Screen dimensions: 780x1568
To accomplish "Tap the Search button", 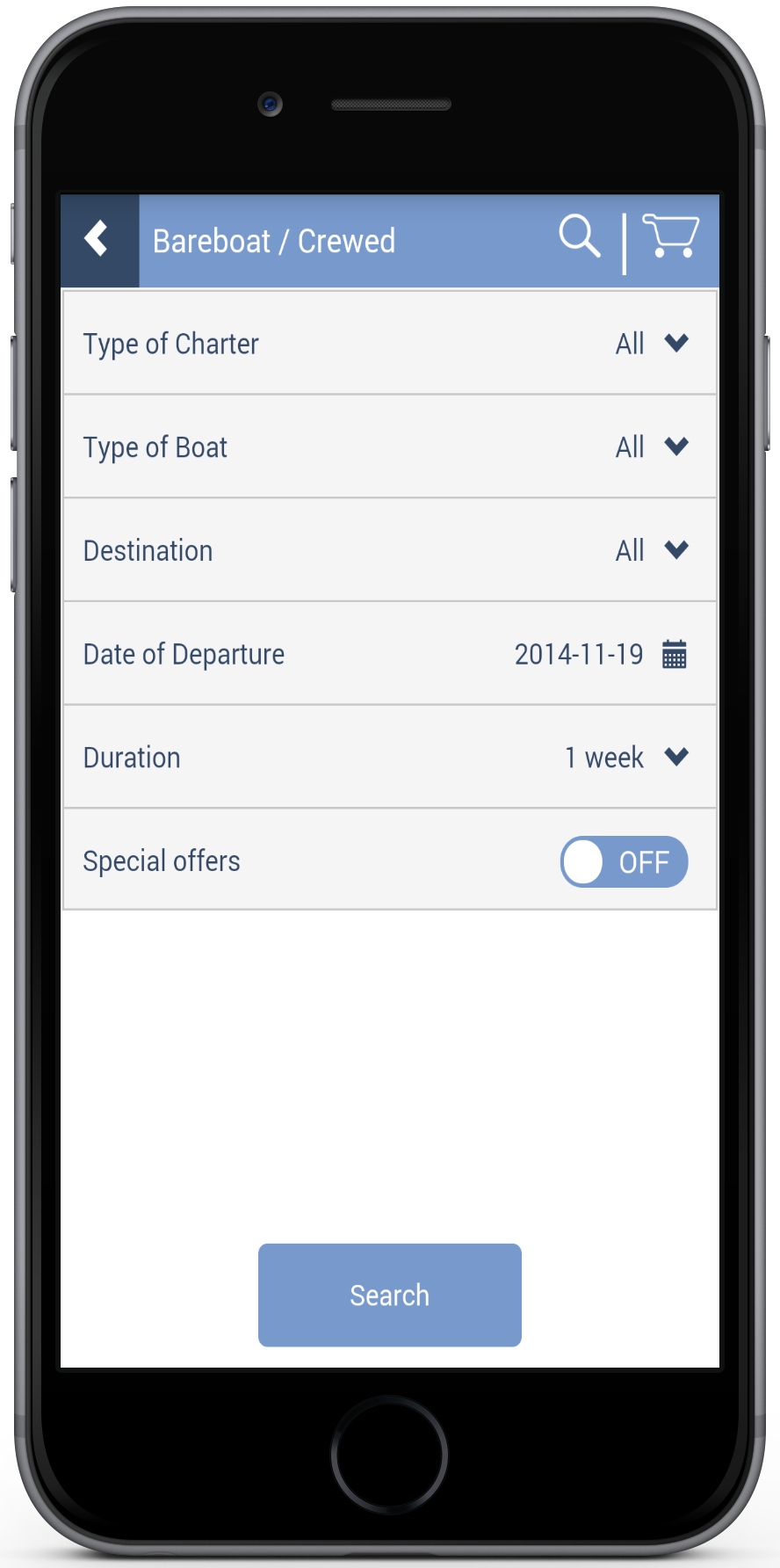I will coord(390,1295).
